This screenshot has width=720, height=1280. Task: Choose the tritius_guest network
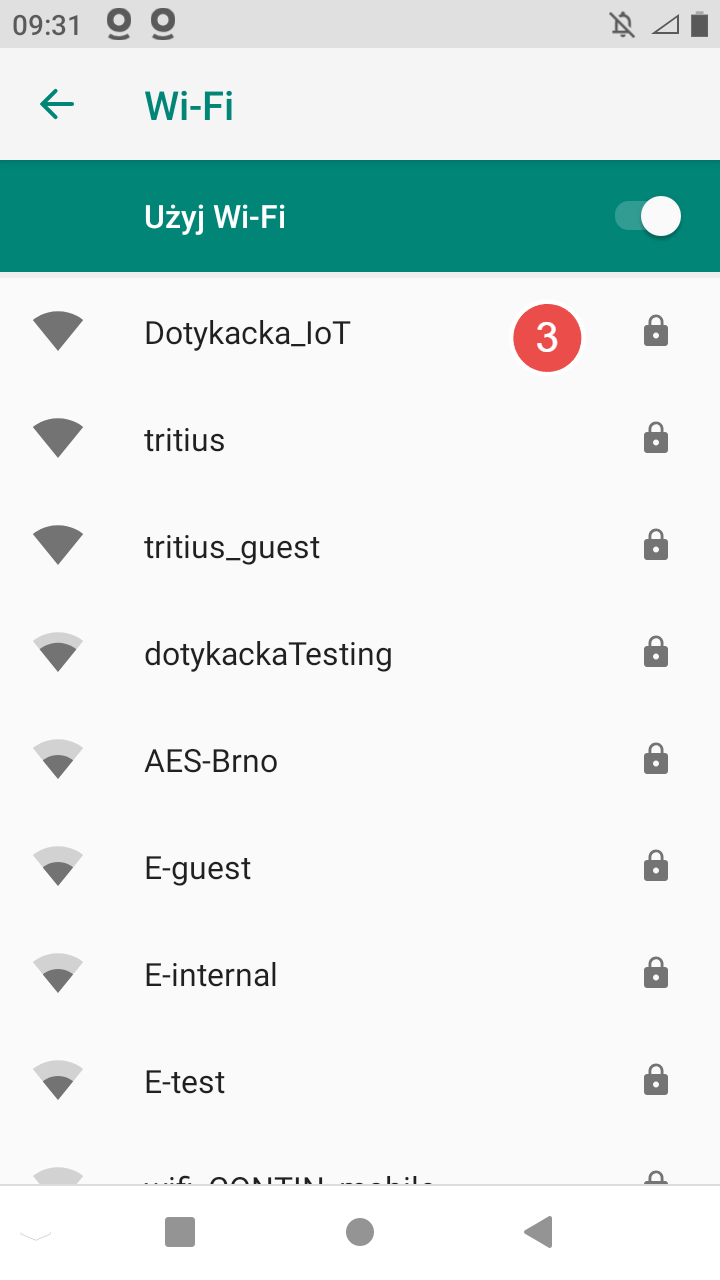232,547
